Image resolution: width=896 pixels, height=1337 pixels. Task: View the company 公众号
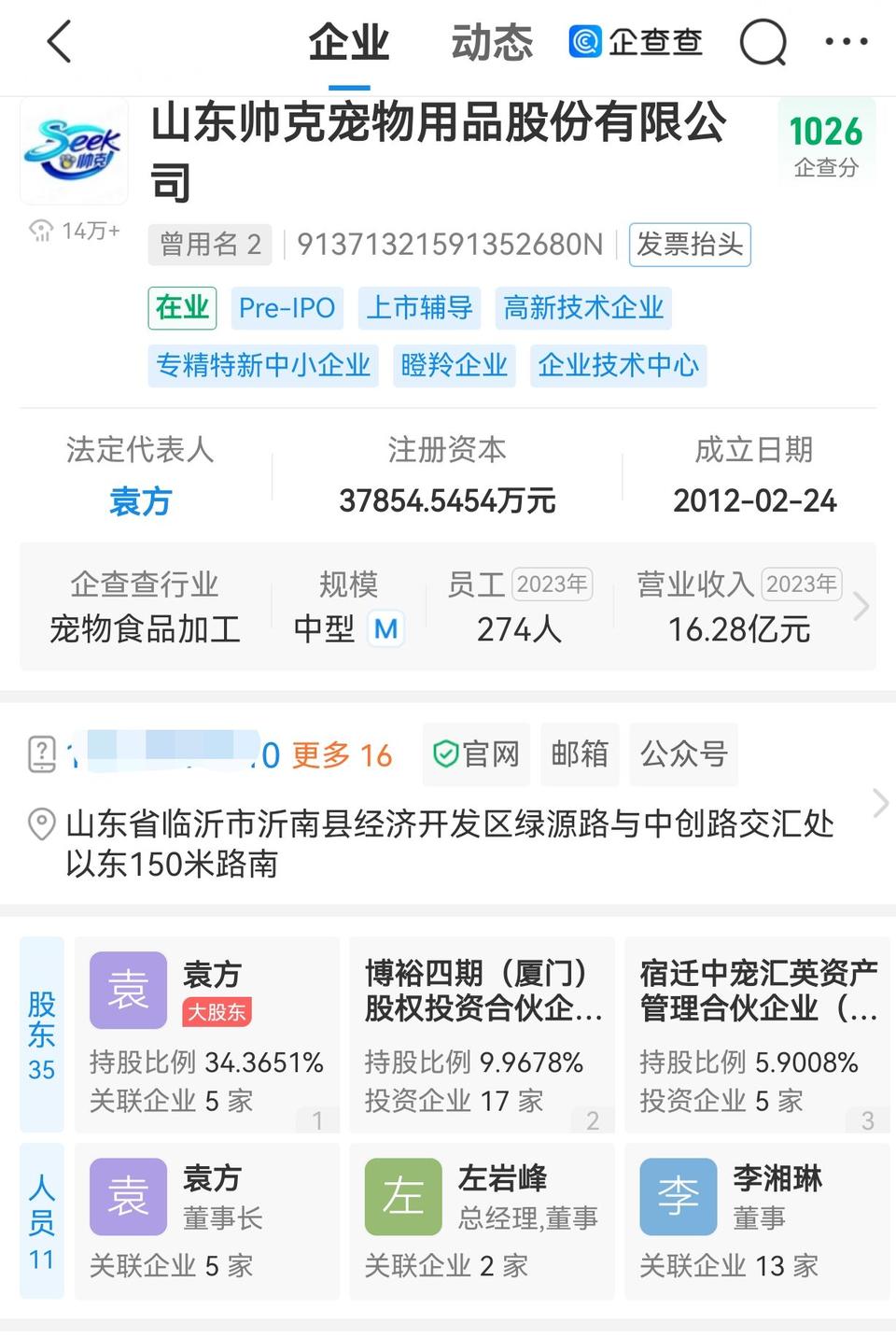coord(683,754)
